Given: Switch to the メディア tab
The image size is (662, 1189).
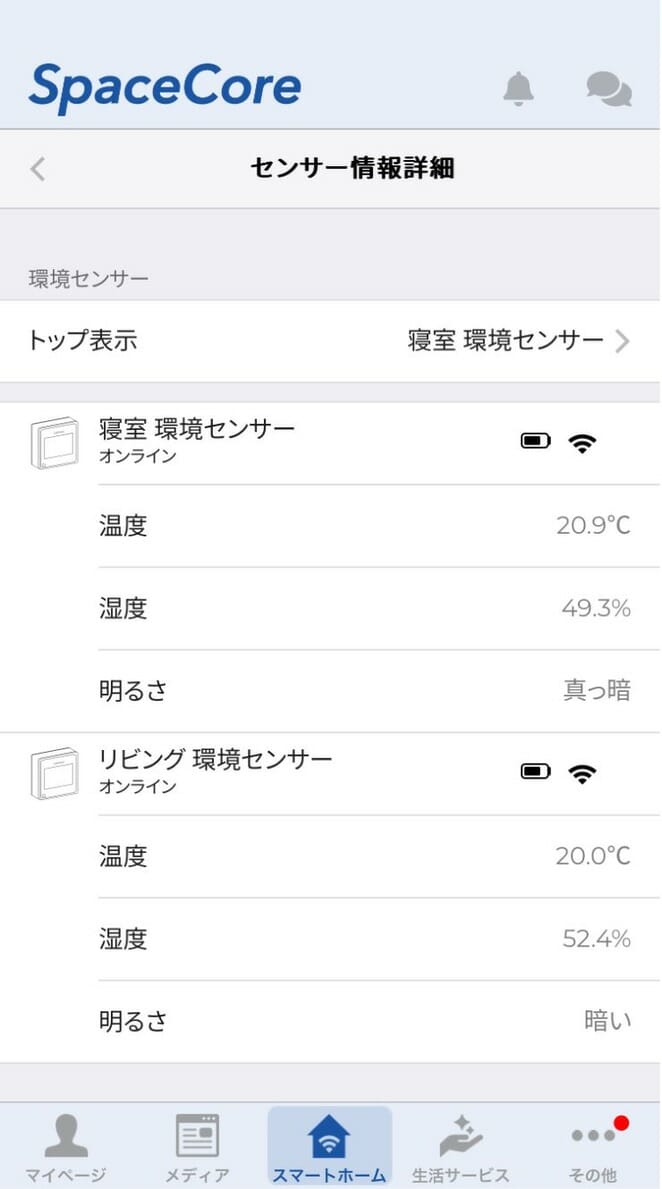Looking at the screenshot, I should tap(197, 1147).
